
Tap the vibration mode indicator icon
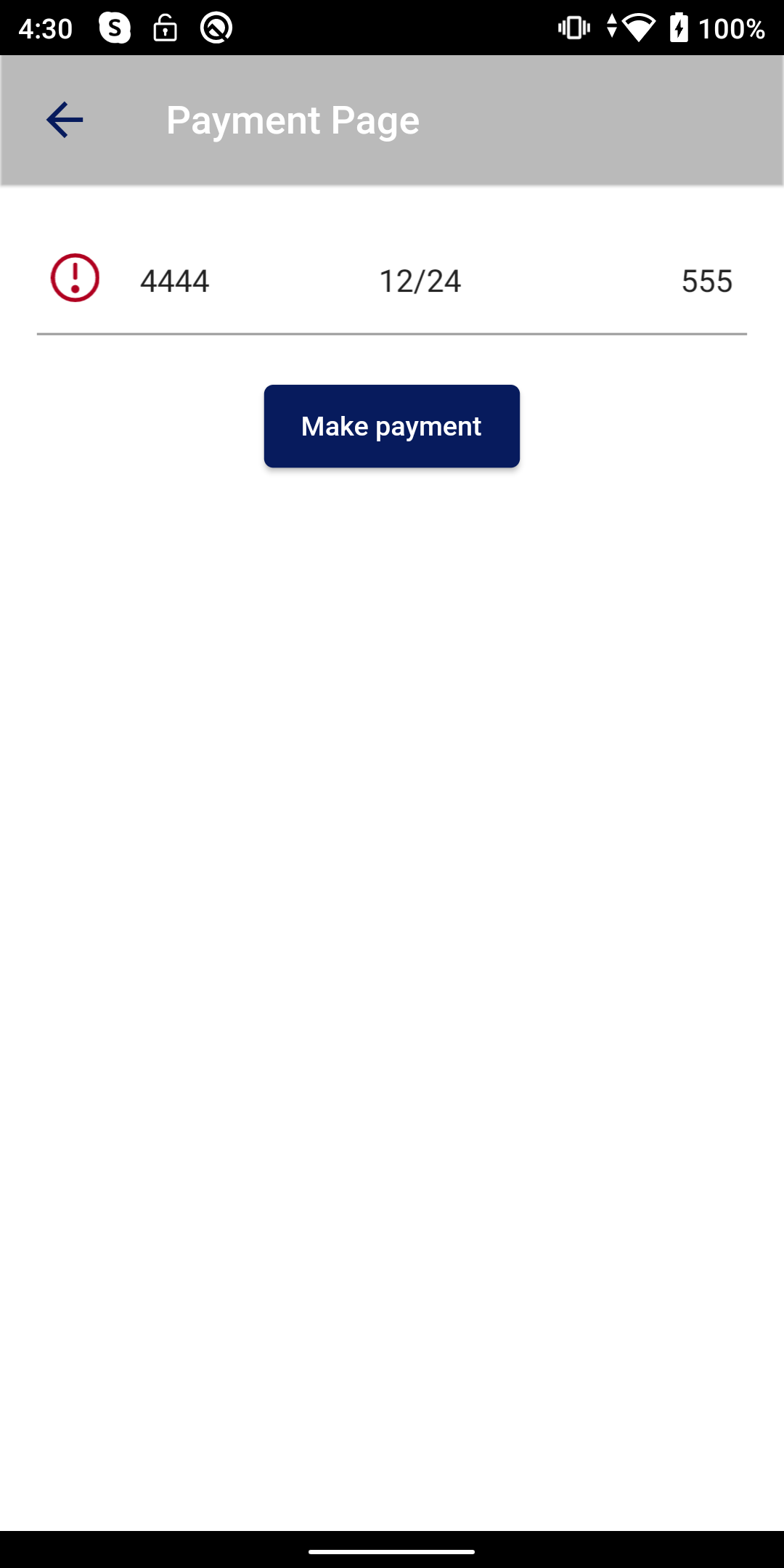click(573, 28)
